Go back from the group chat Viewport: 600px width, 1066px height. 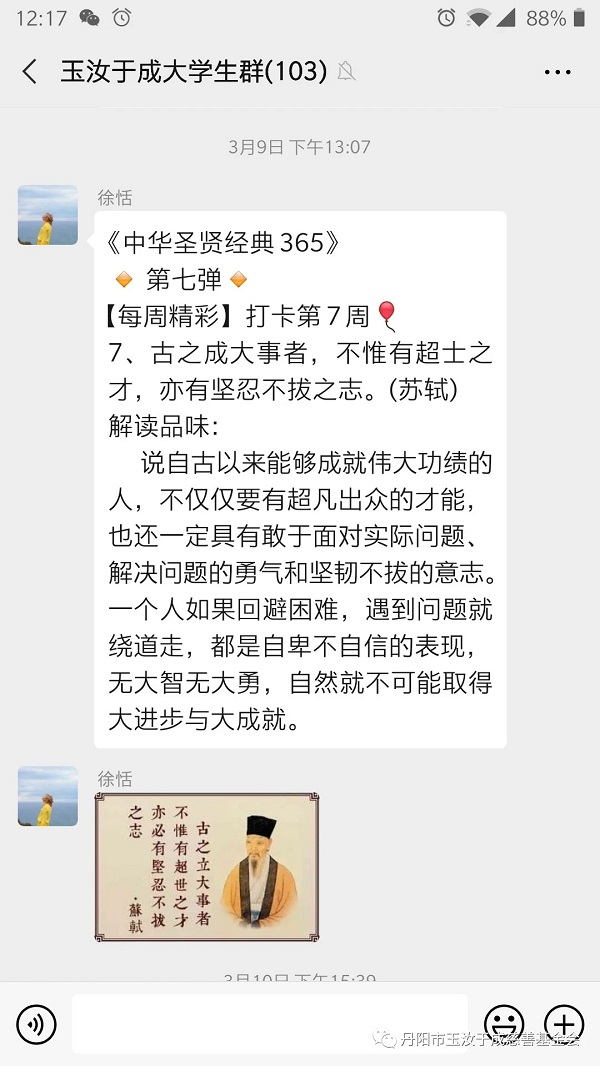coord(29,71)
